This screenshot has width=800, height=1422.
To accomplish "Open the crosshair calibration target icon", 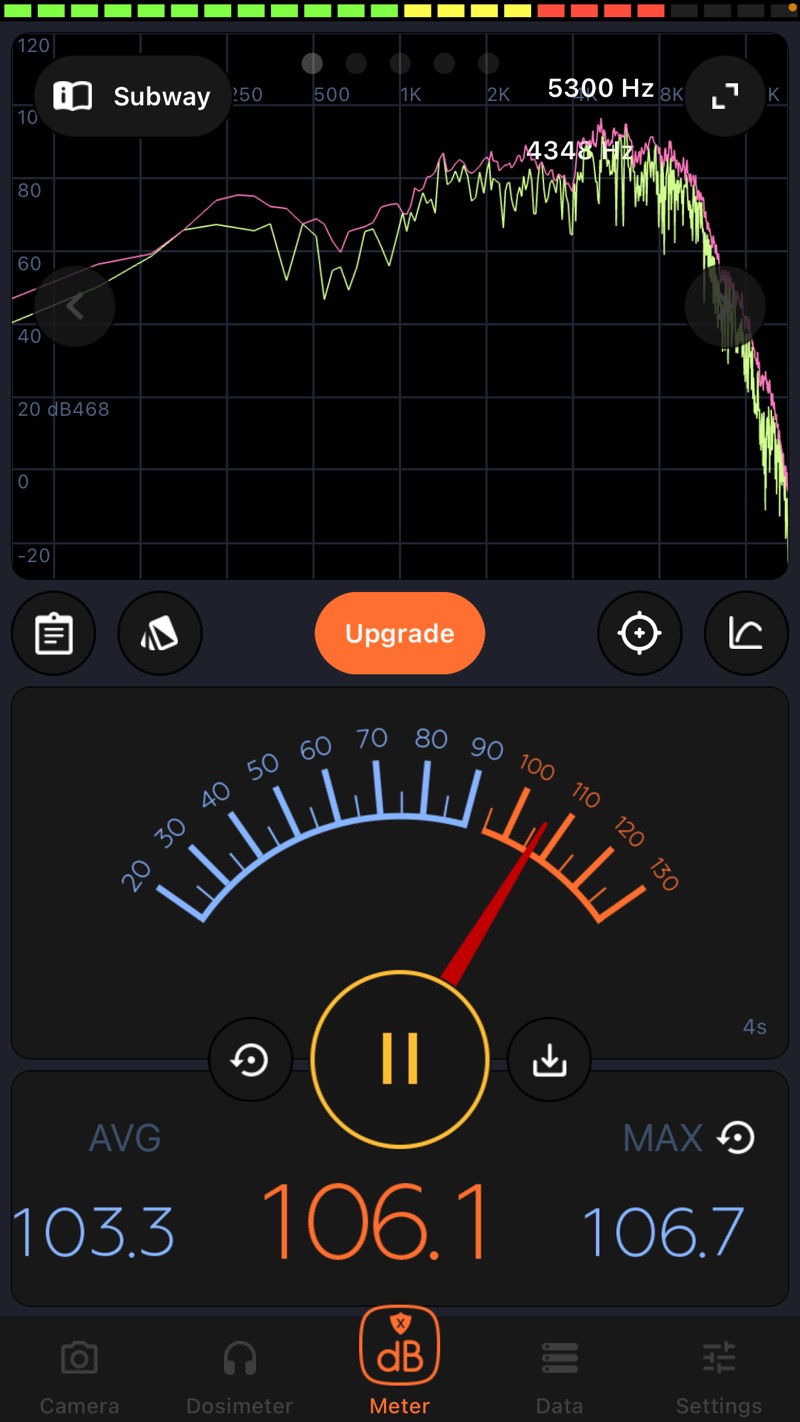I will tap(640, 634).
